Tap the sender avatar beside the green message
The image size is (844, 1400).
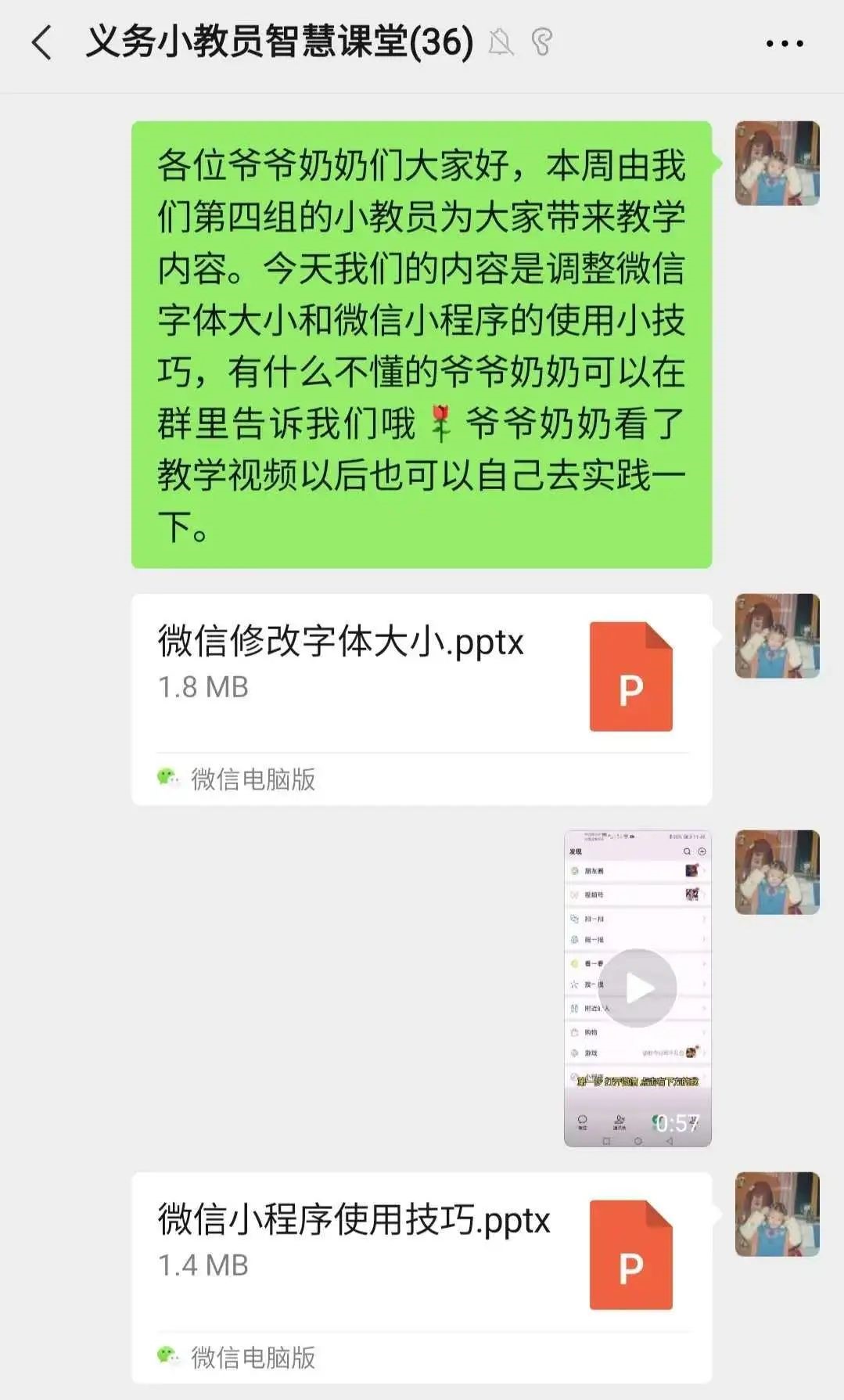777,164
